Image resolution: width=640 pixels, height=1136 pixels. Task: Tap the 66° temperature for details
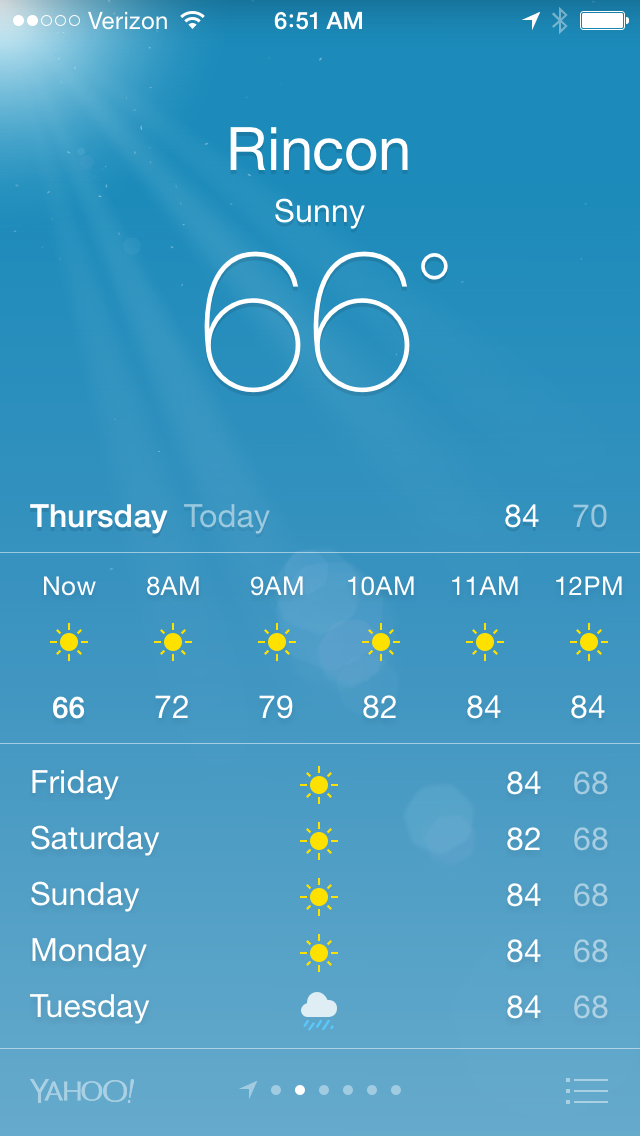point(318,322)
